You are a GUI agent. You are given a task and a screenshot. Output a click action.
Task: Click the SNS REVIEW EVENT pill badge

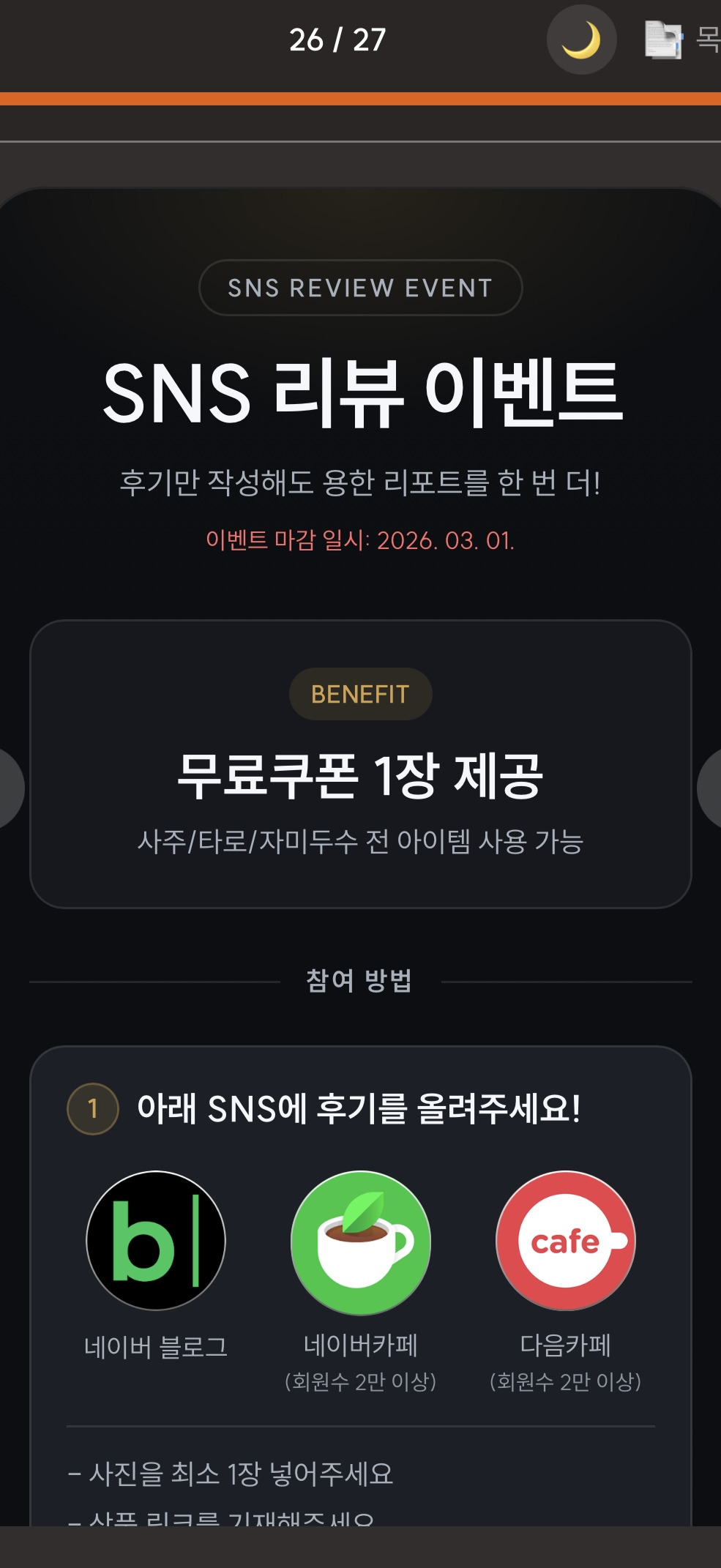click(x=360, y=288)
